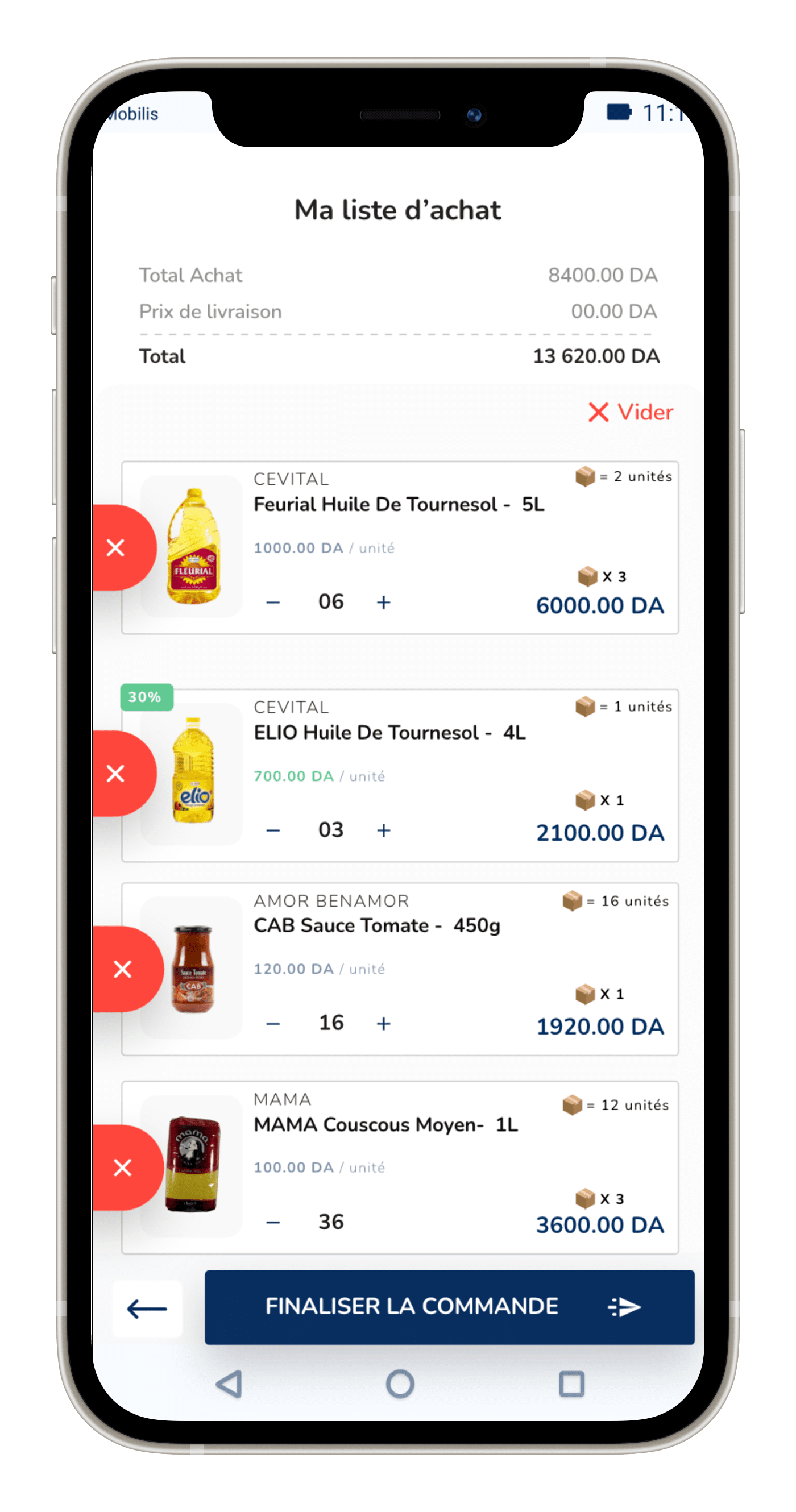The height and width of the screenshot is (1512, 796).
Task: Decrease CAB Sauce Tomate quantity
Action: (x=273, y=1024)
